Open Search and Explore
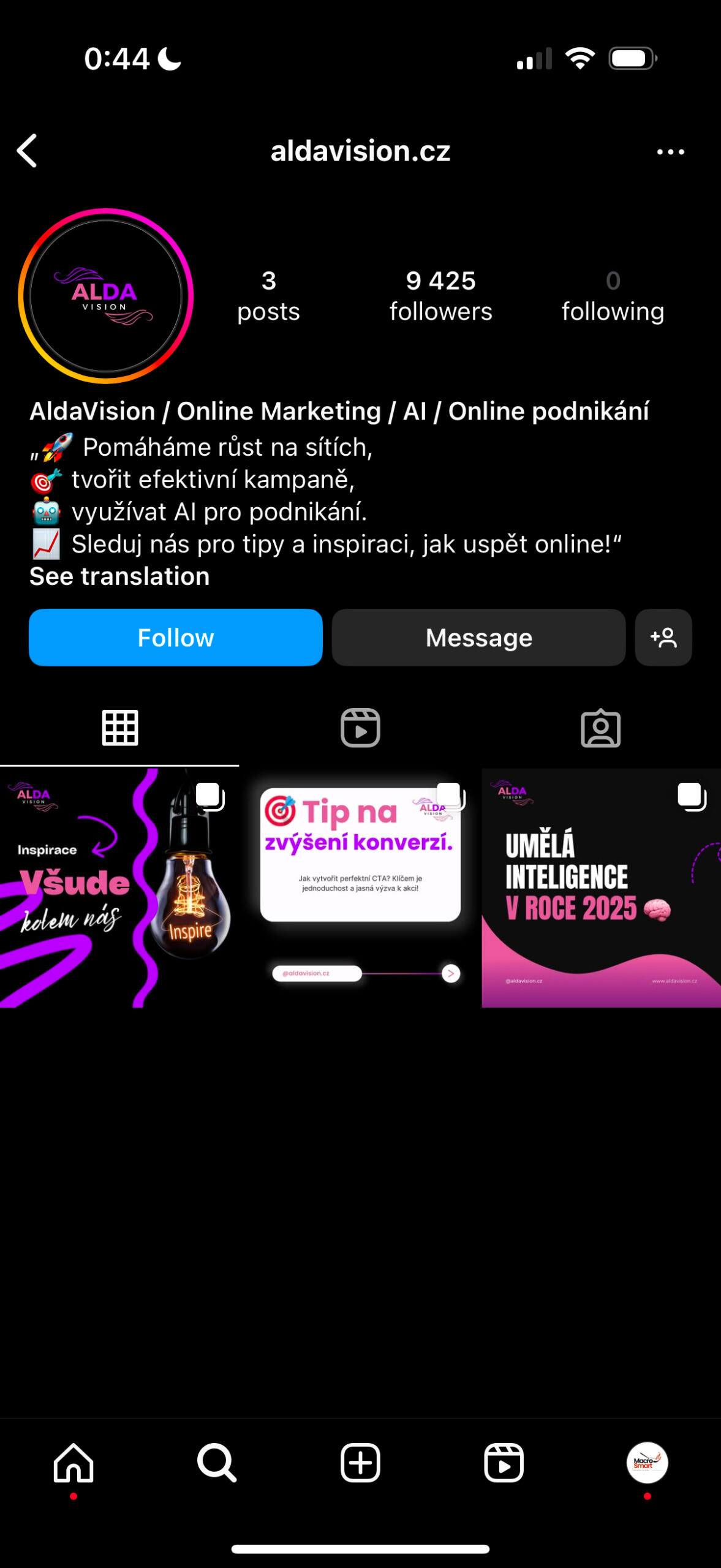This screenshot has height=1568, width=721. pyautogui.click(x=217, y=1463)
